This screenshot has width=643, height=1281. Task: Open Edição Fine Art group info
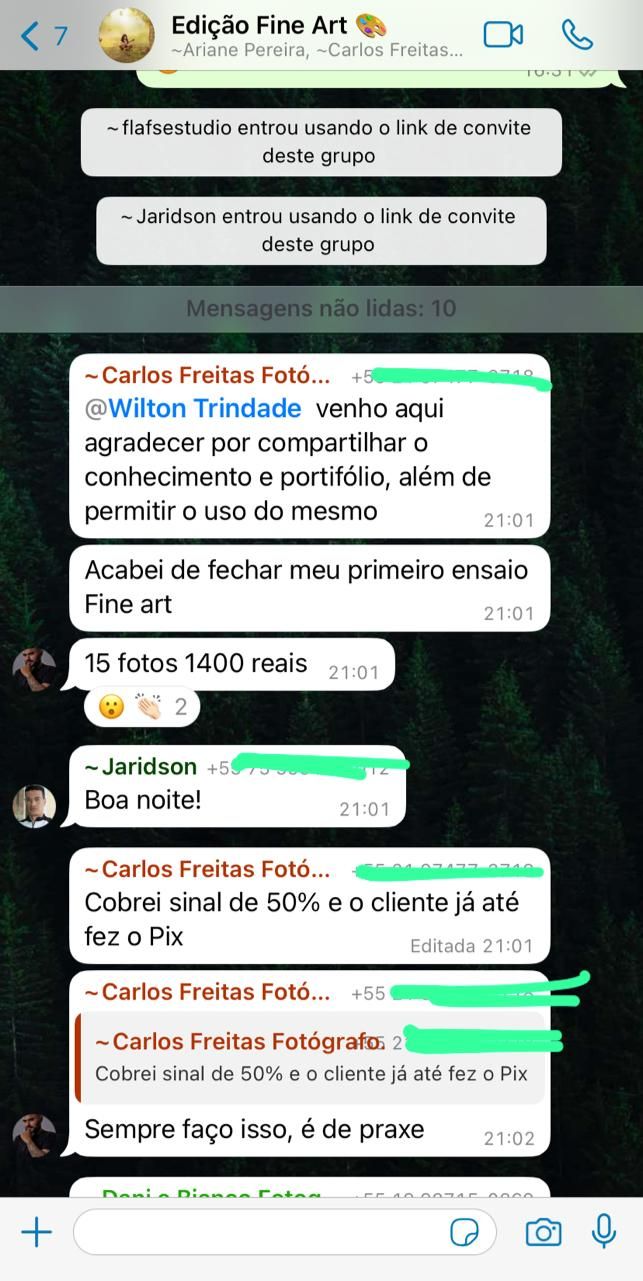(300, 35)
